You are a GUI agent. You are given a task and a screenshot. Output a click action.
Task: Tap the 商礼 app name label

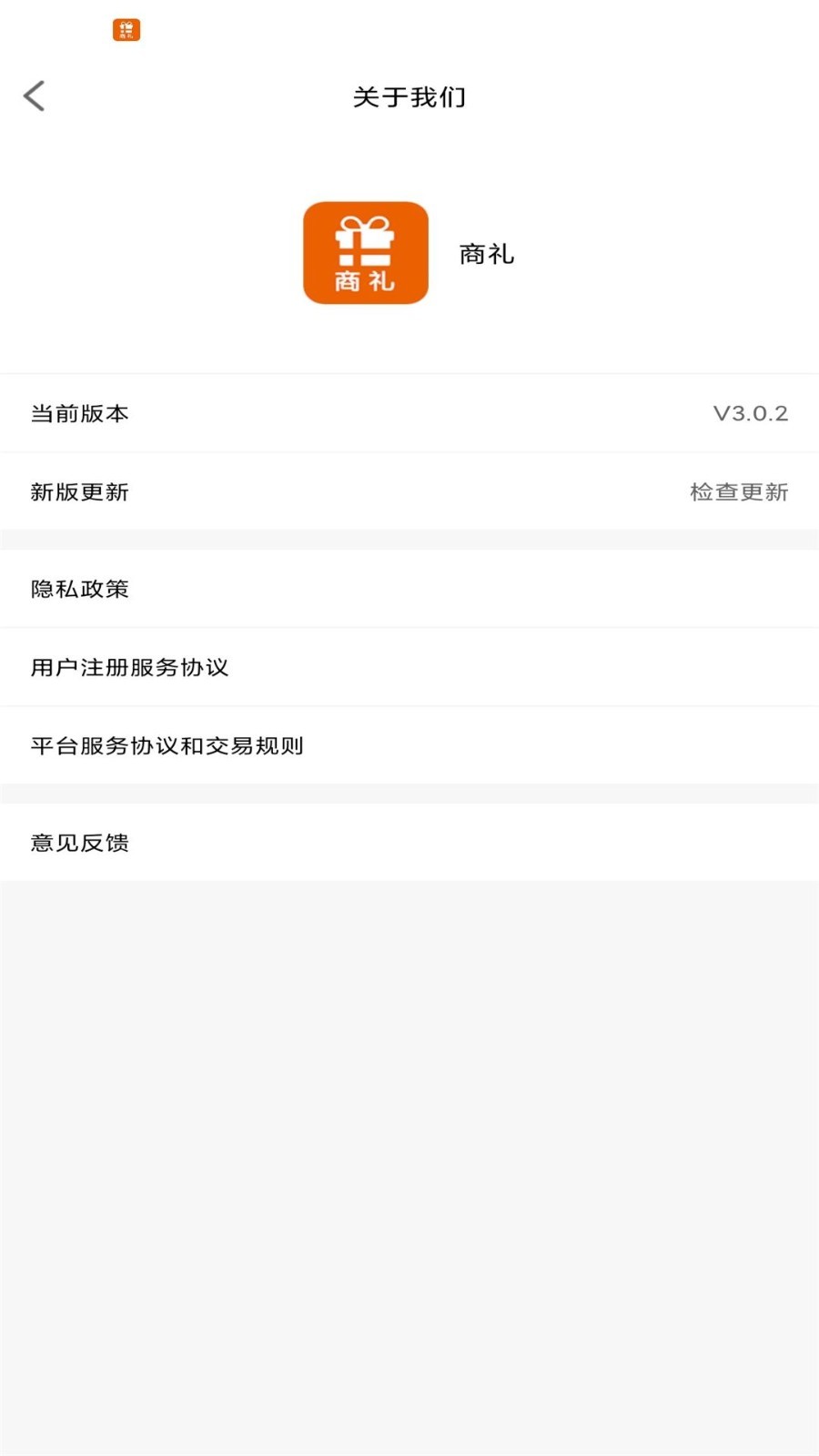pyautogui.click(x=485, y=255)
